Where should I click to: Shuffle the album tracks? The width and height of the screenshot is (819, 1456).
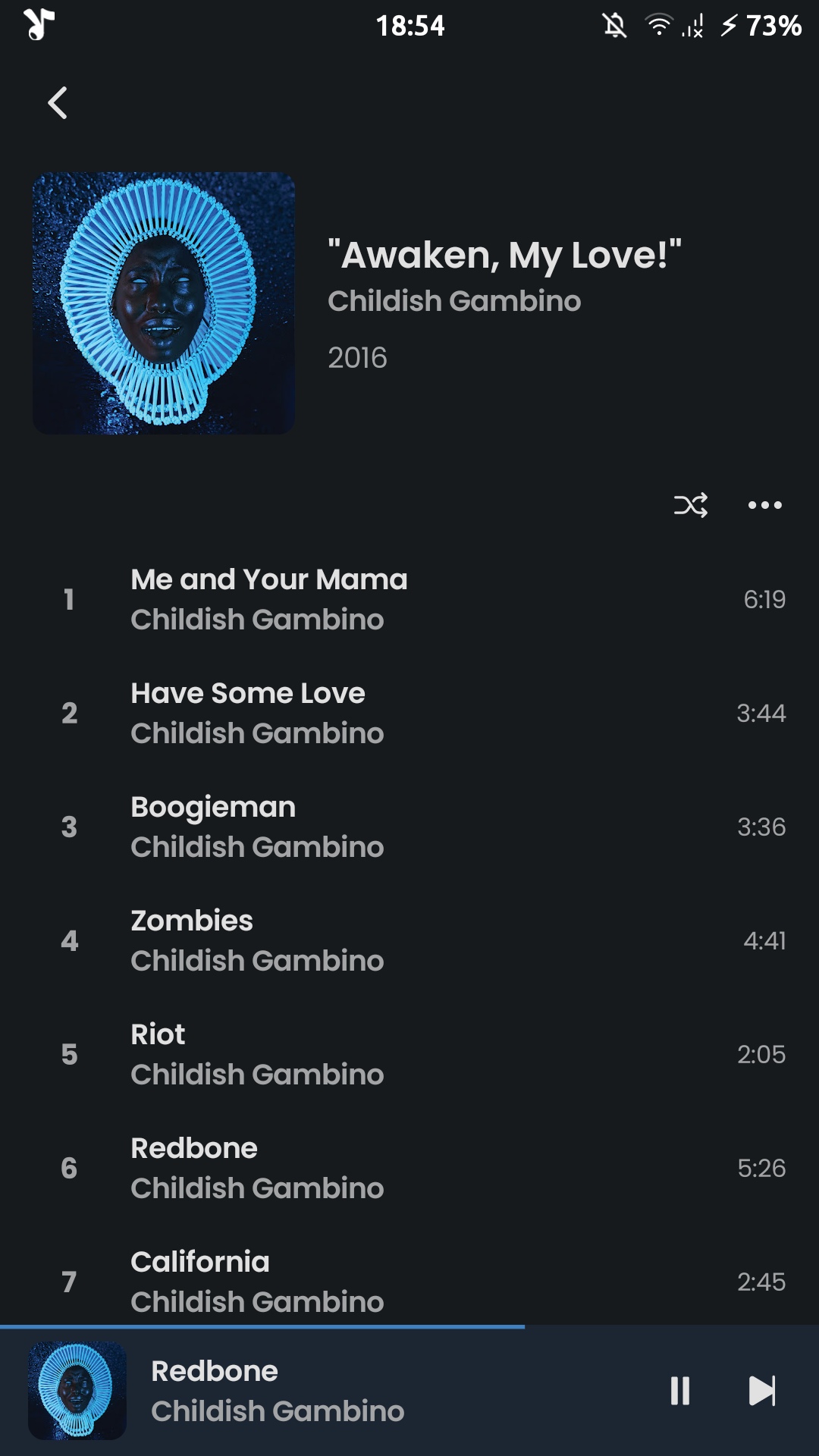[690, 505]
